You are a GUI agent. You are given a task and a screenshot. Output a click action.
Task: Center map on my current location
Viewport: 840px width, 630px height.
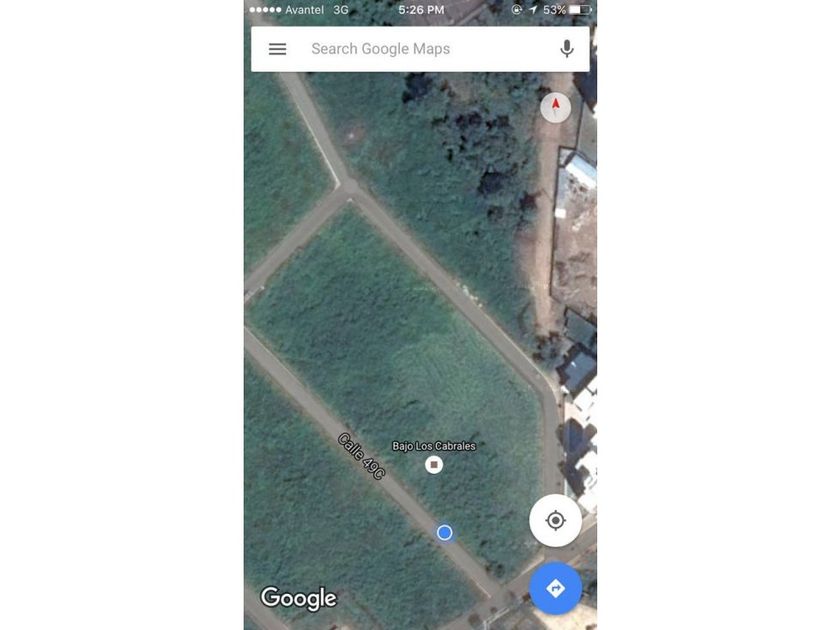[555, 520]
